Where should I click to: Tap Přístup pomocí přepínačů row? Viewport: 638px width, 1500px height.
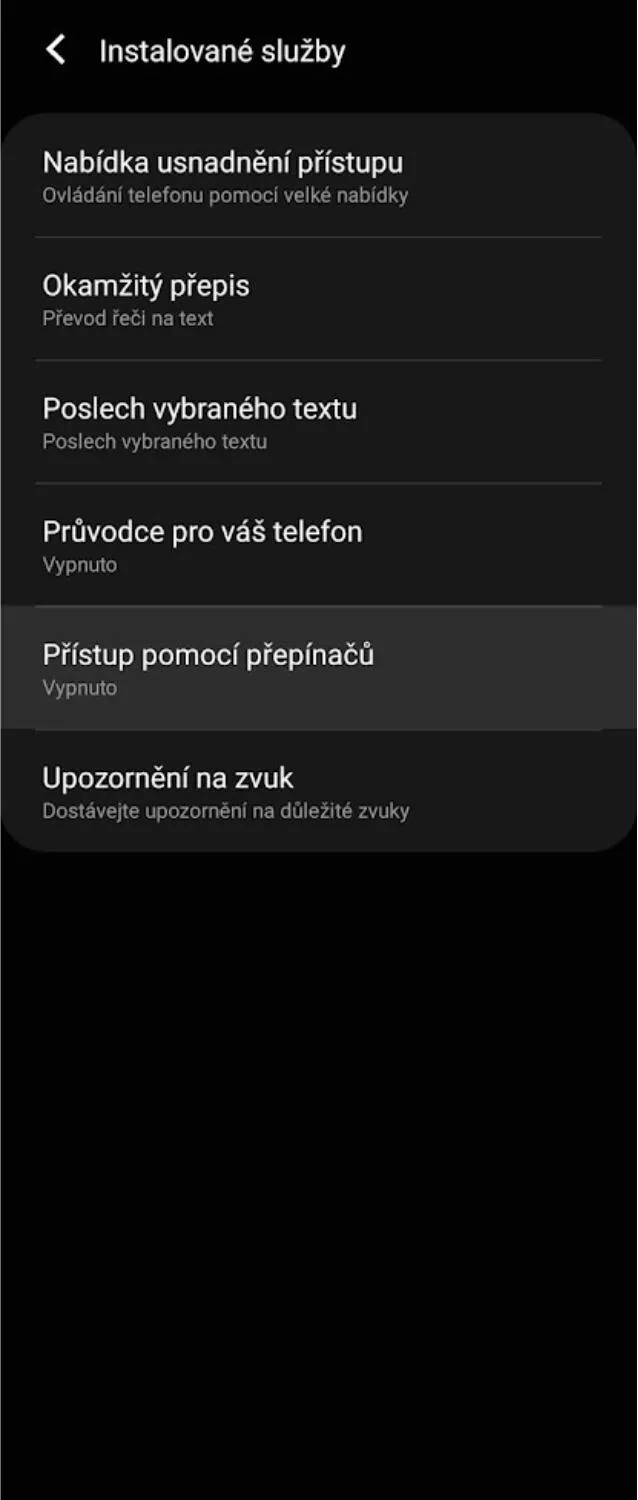coord(318,668)
